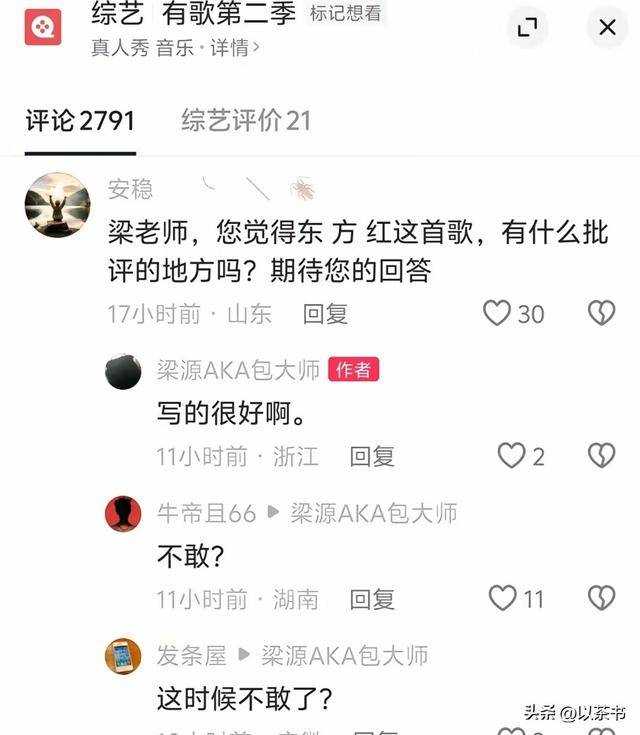Dislike 梁源AKA包大师's reply
640x735 pixels.
pyautogui.click(x=601, y=456)
